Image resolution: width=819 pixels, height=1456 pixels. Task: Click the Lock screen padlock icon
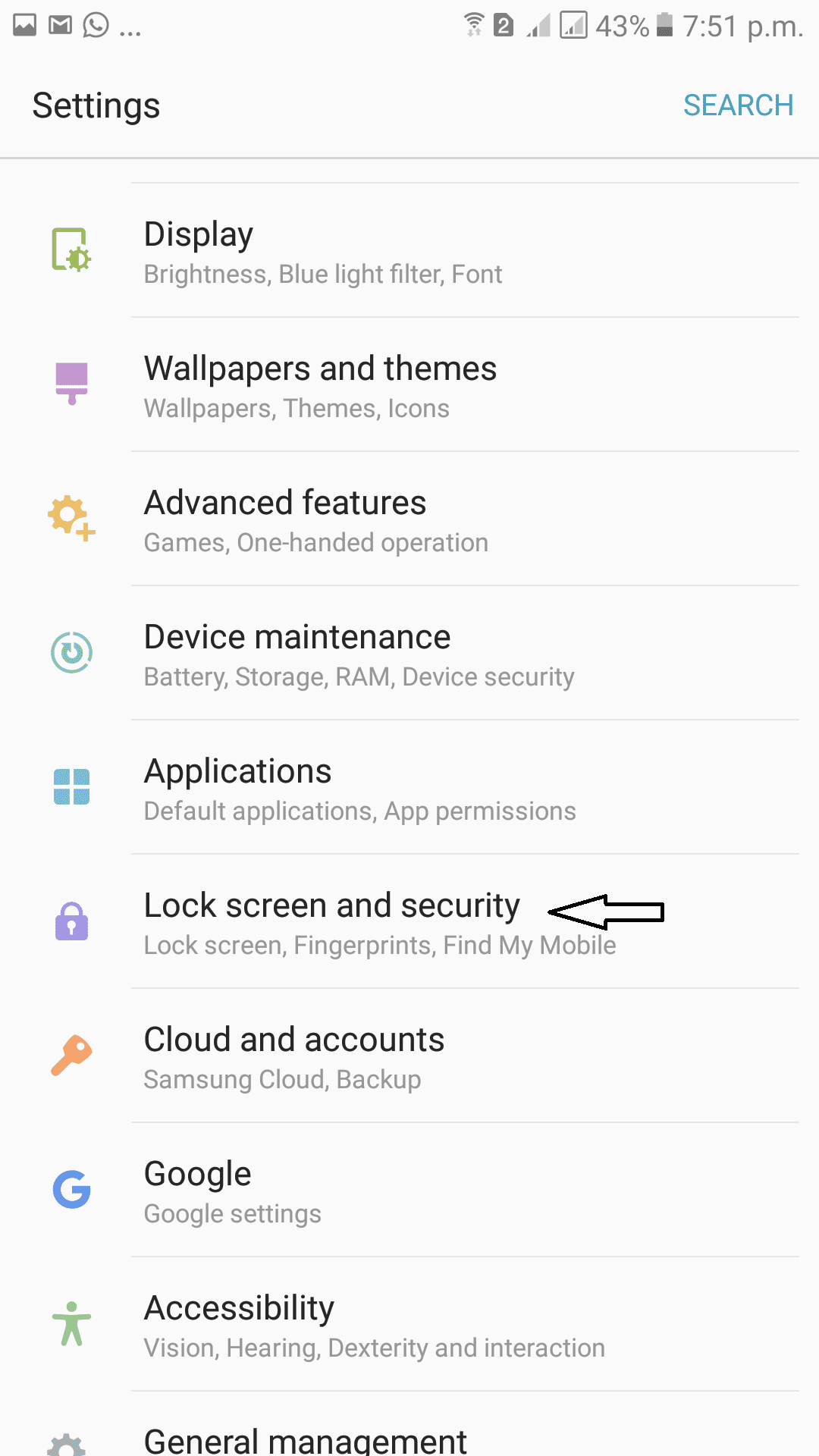[x=71, y=921]
